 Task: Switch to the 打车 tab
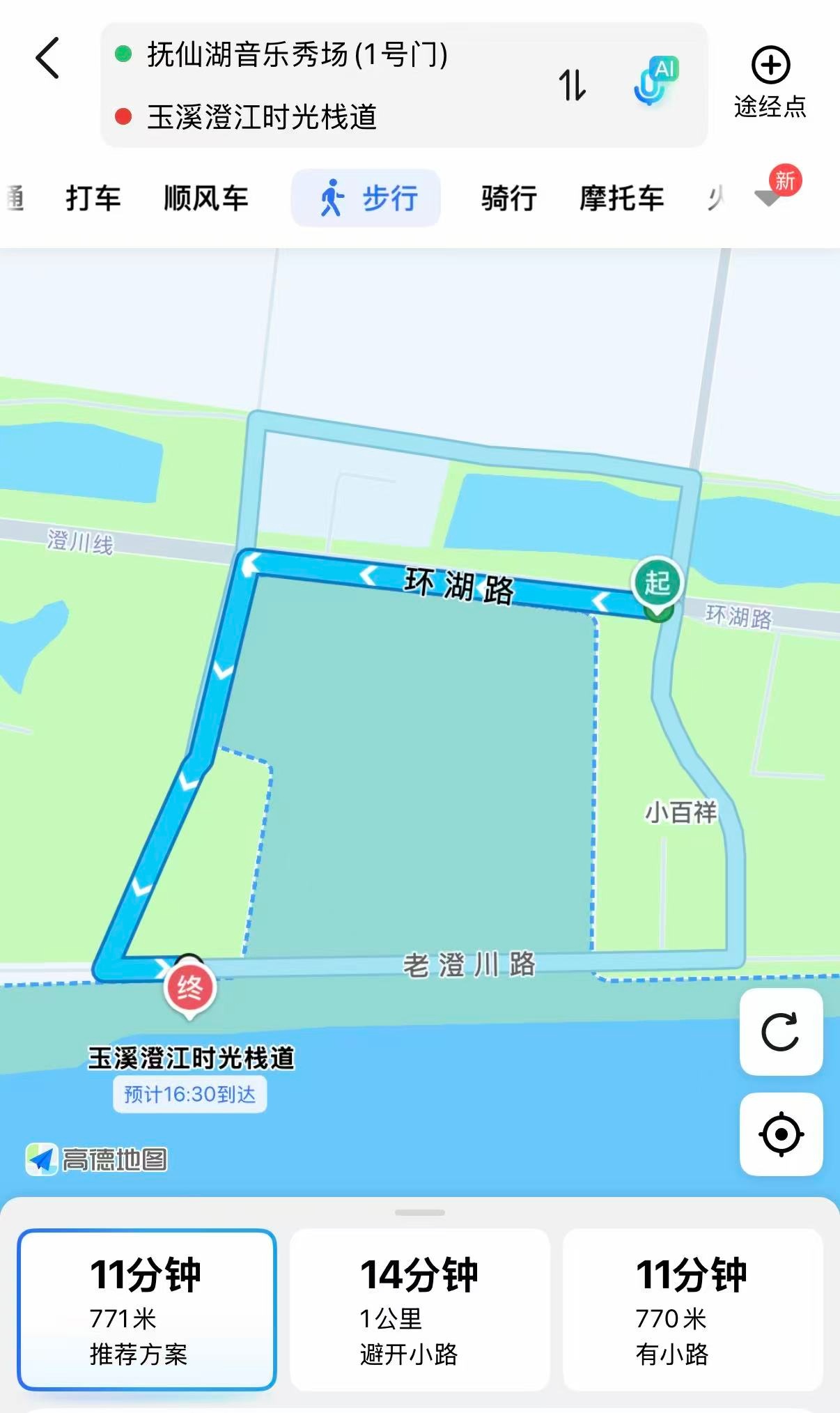(x=93, y=199)
